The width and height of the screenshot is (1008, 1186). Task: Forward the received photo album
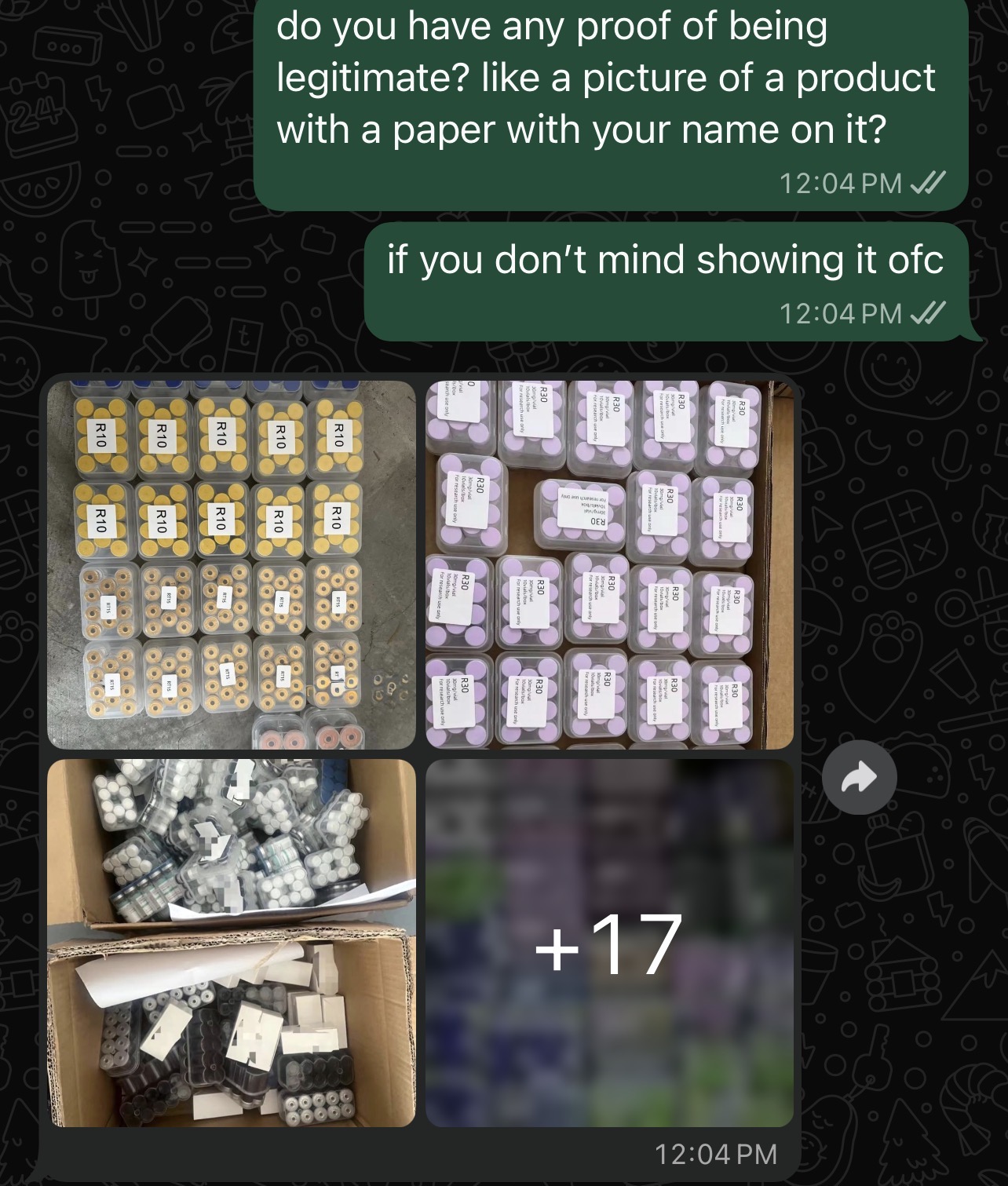coord(859,778)
